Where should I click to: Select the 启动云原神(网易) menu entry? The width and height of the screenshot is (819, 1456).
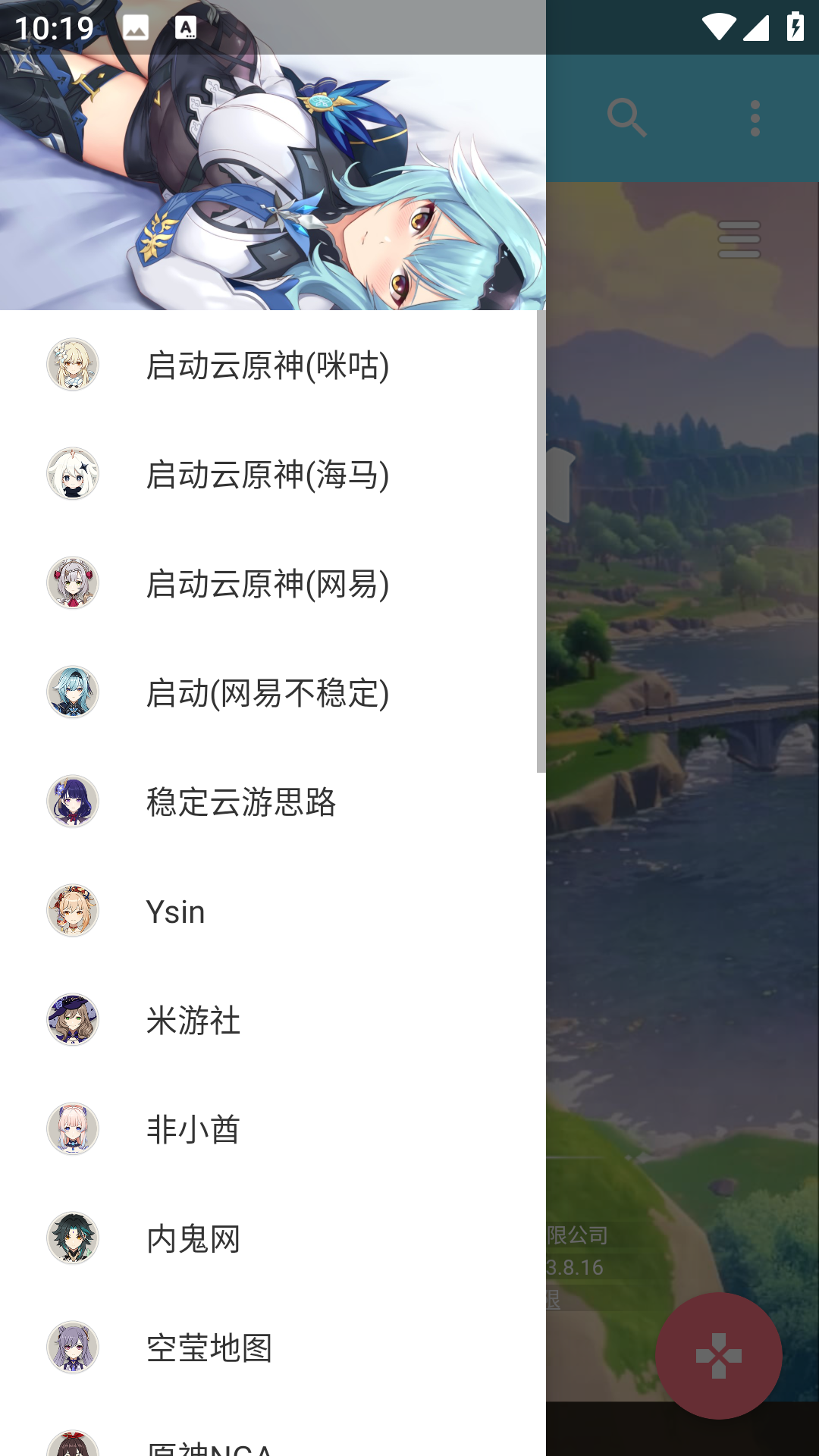(268, 585)
